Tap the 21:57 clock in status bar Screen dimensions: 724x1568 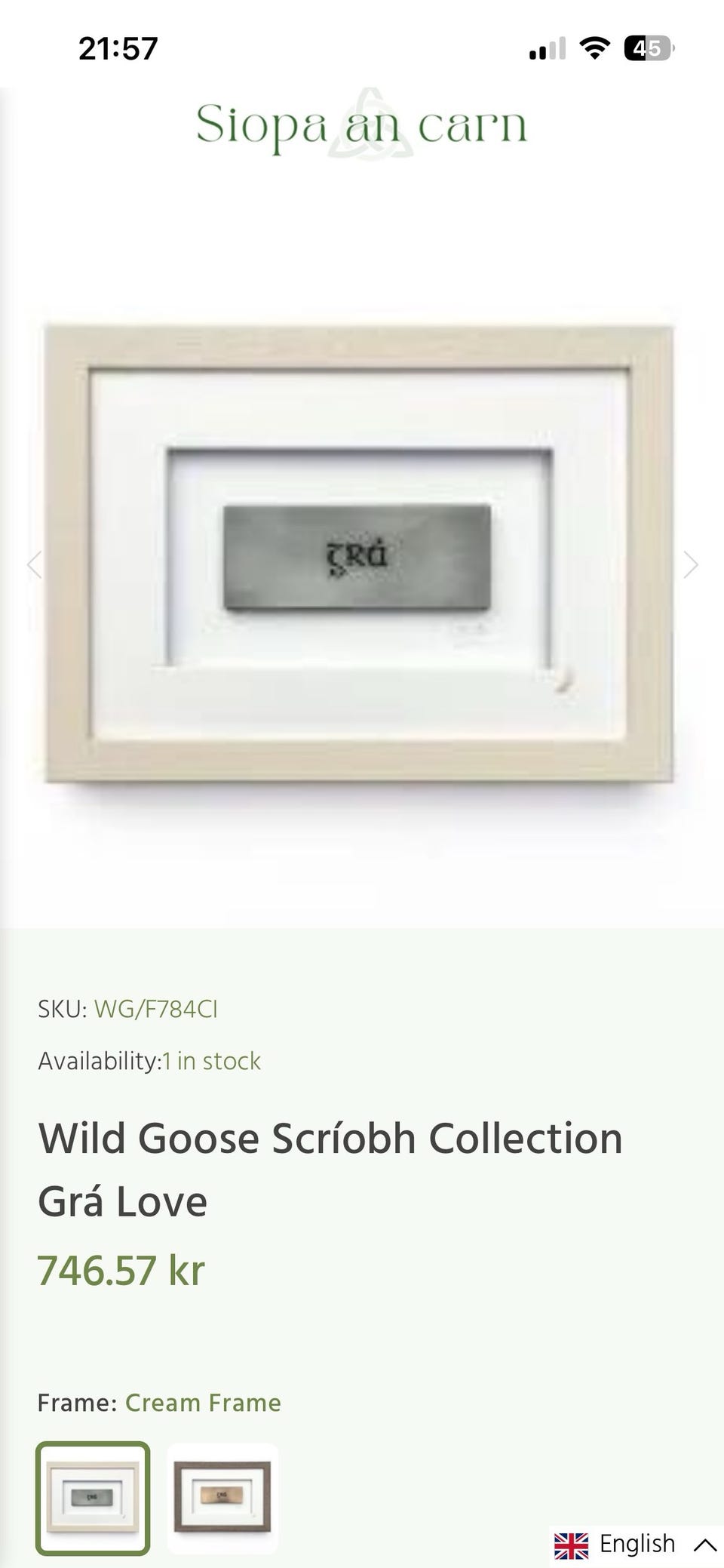coord(117,48)
